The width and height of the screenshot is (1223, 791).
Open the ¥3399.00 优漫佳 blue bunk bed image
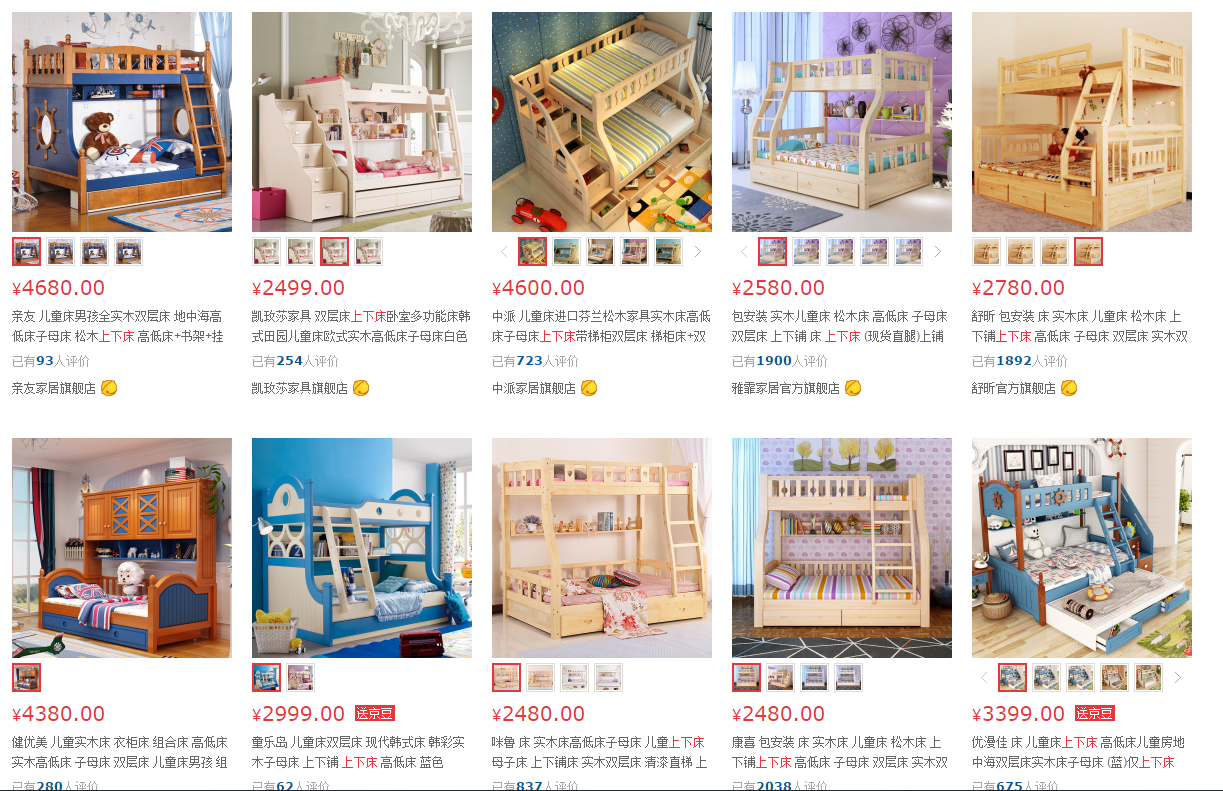[1081, 547]
